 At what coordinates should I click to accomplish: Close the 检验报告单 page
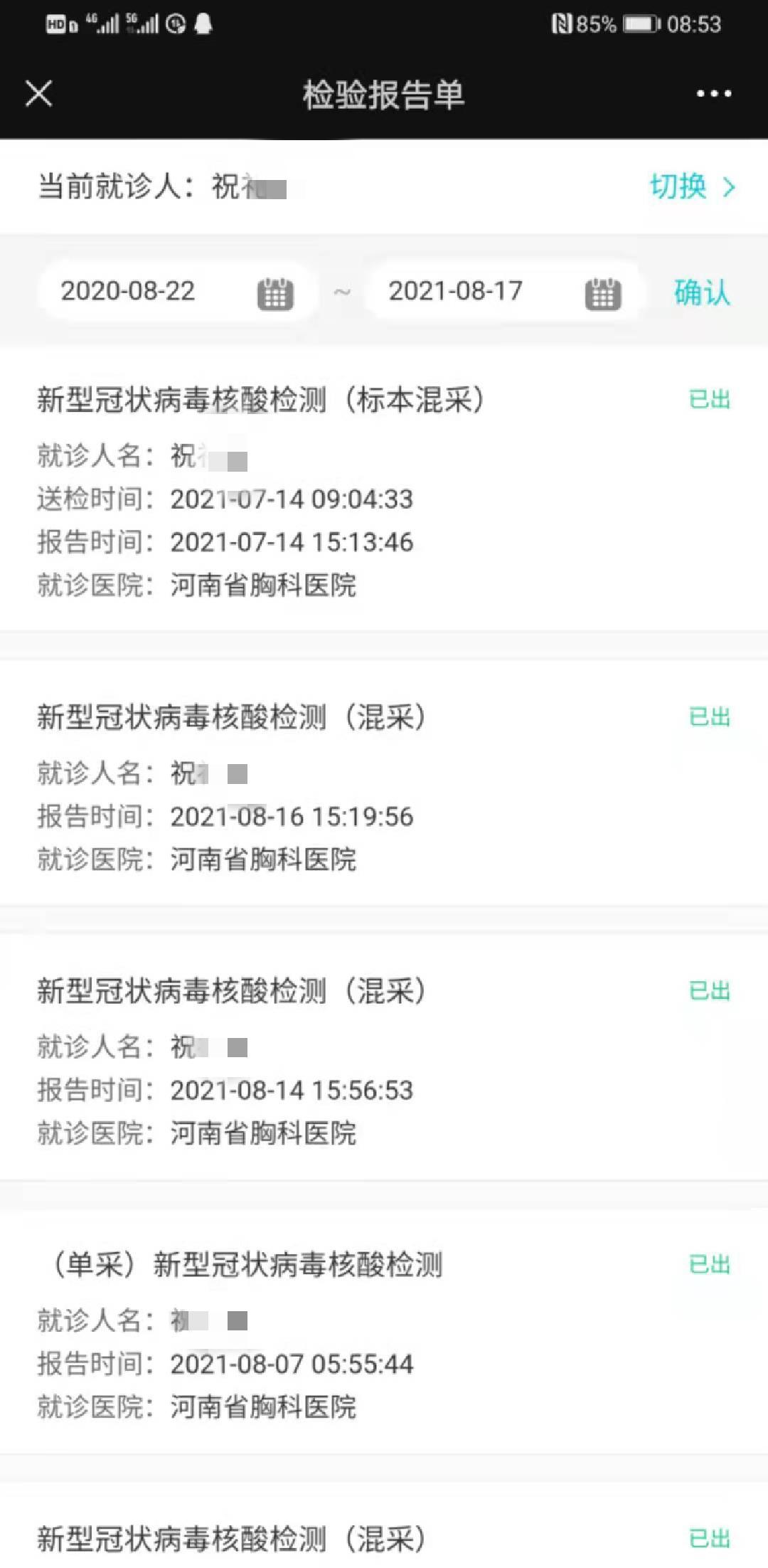39,93
